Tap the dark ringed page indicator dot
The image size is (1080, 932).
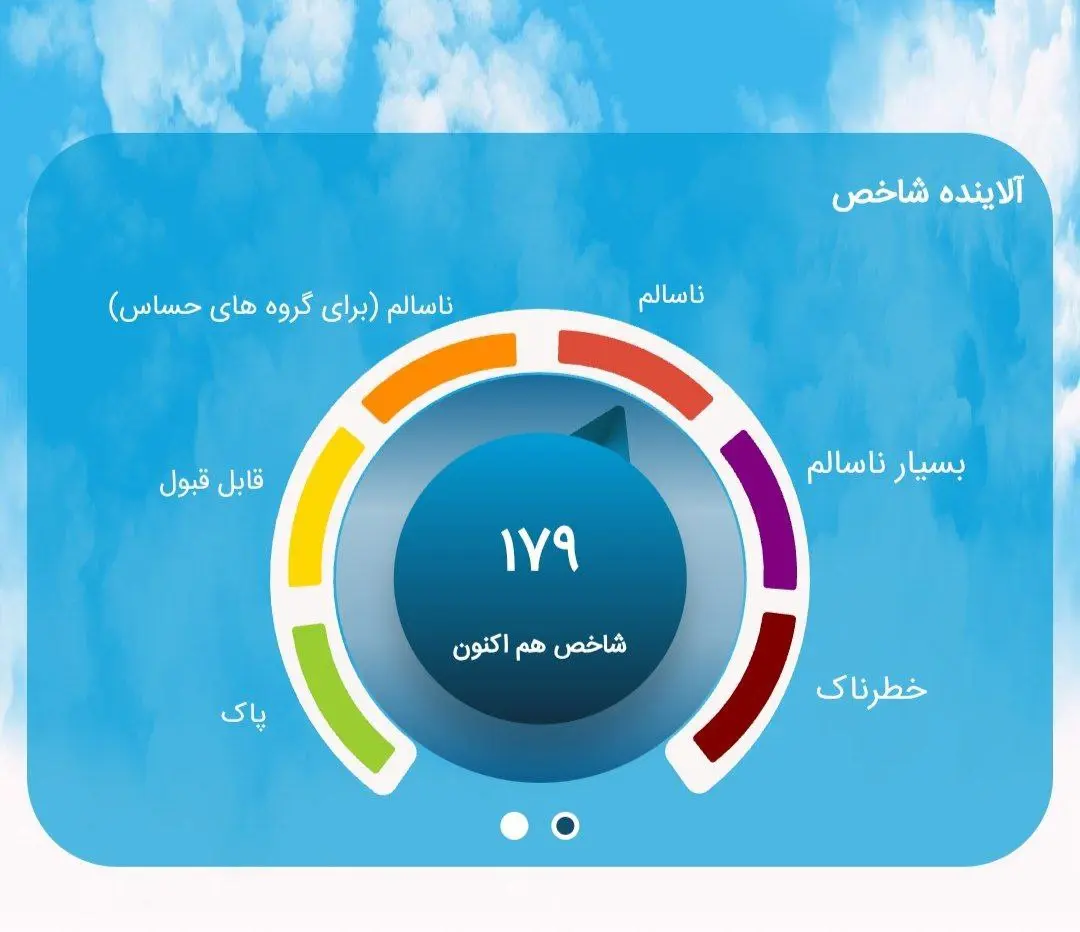pyautogui.click(x=565, y=826)
